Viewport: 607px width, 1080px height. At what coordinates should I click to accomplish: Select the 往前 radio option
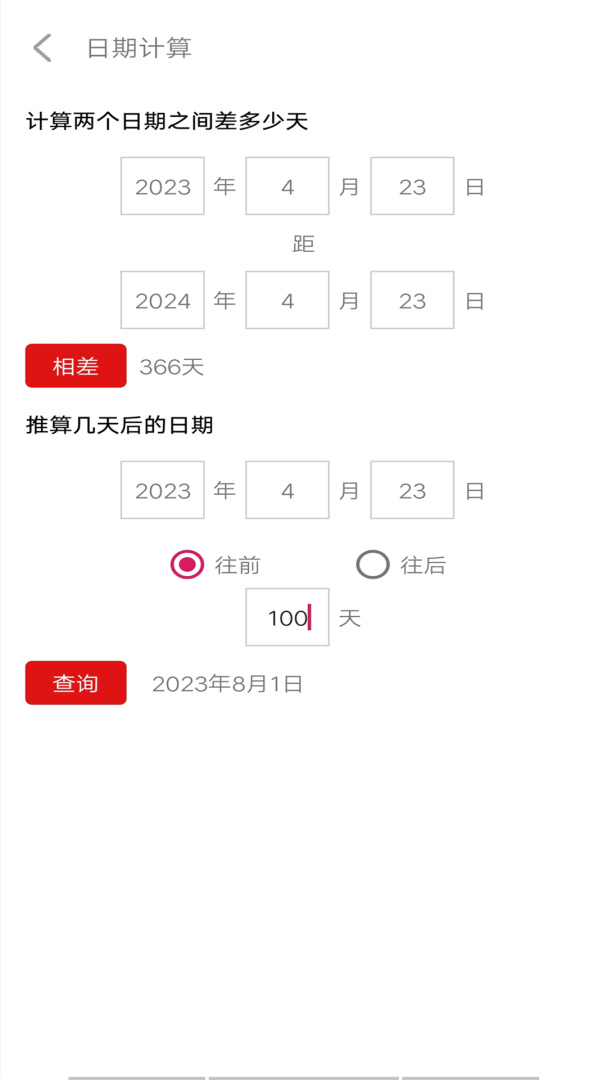[x=187, y=565]
